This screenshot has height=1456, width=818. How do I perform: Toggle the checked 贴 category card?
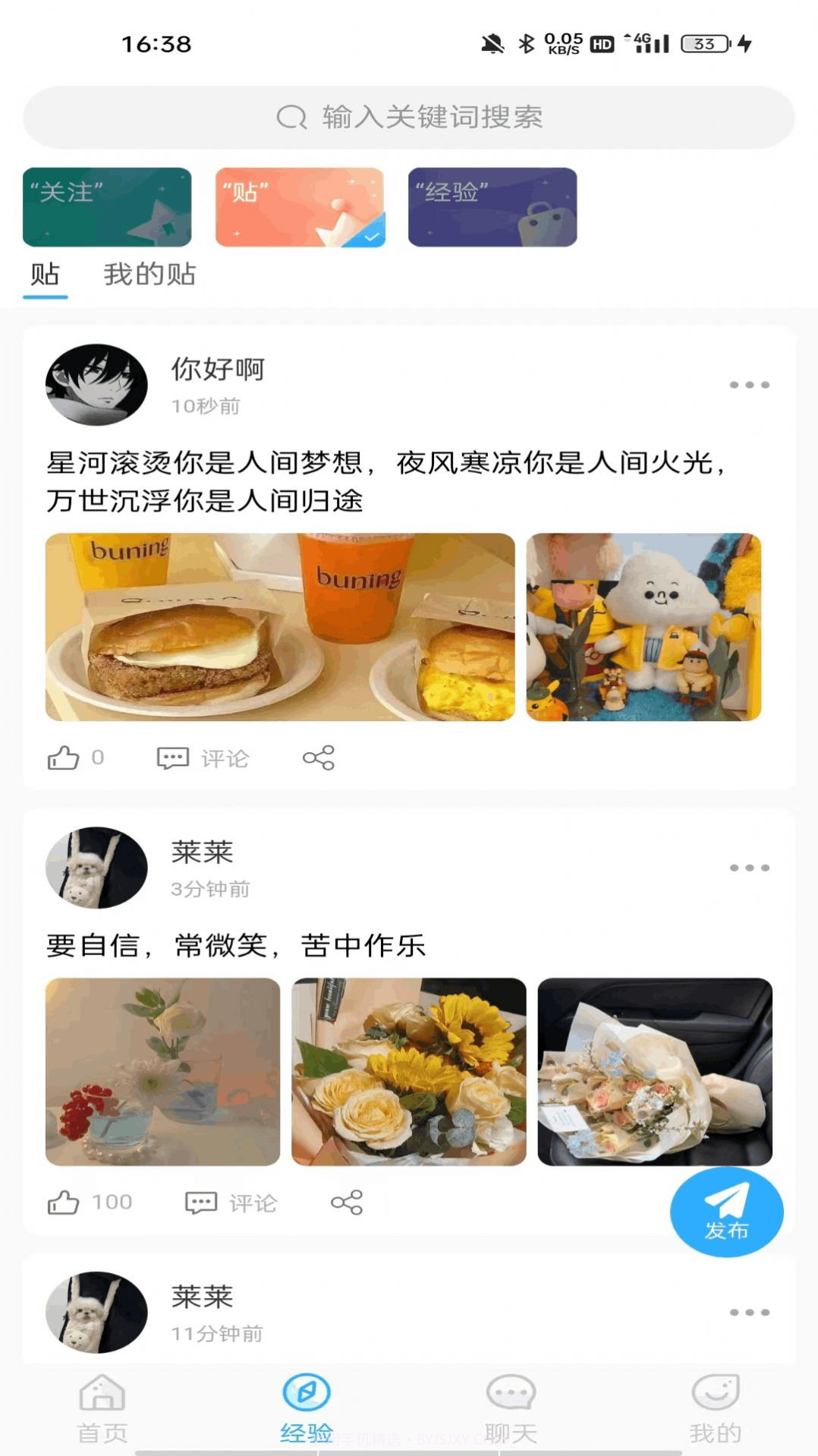[299, 208]
